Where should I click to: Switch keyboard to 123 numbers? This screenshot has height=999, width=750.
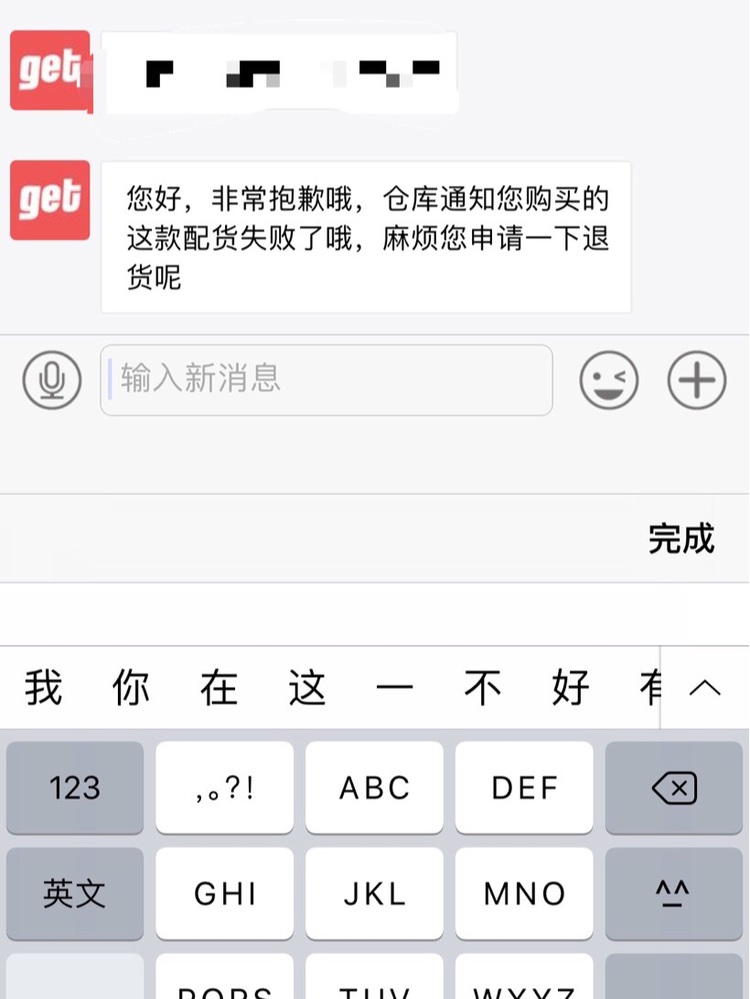coord(75,788)
